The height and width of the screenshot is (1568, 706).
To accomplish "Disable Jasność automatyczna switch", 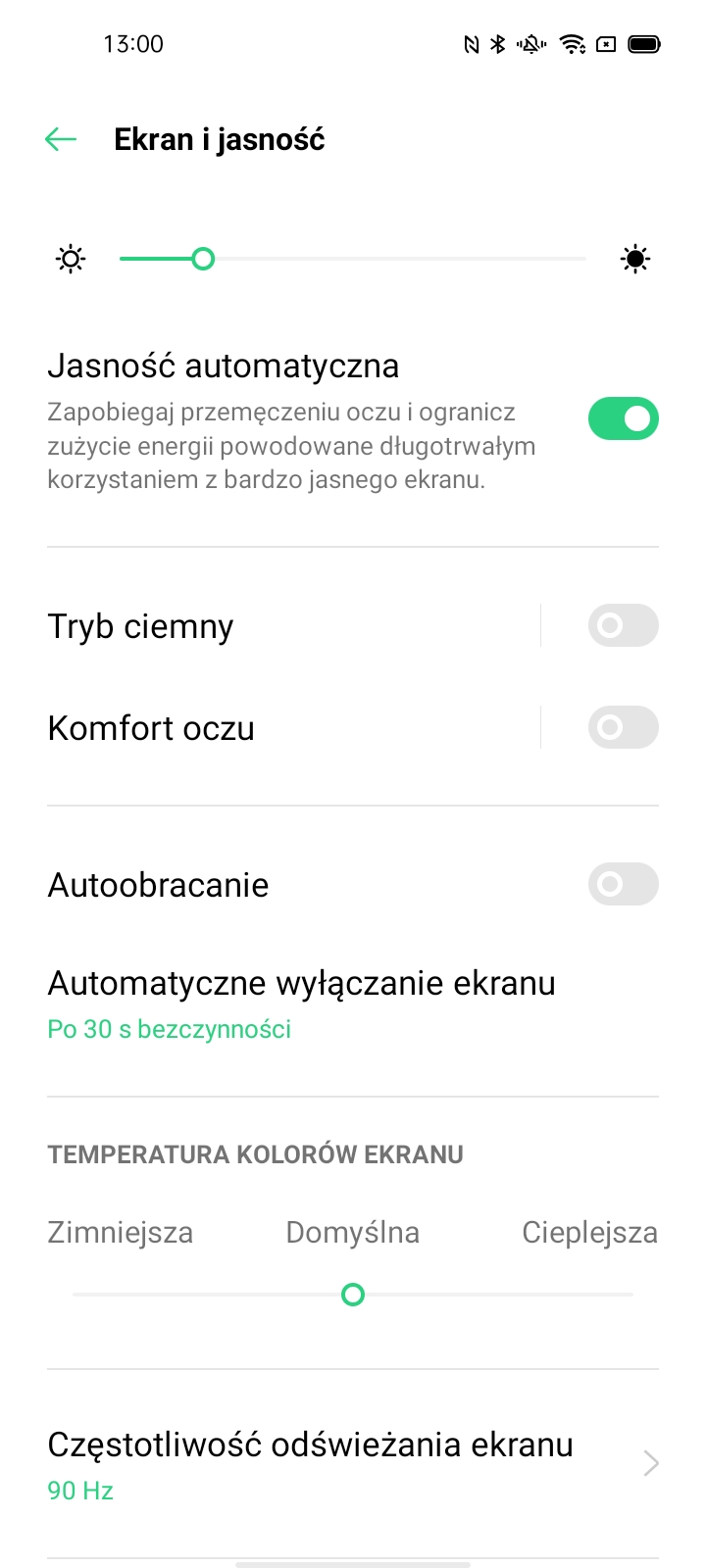I will (623, 418).
